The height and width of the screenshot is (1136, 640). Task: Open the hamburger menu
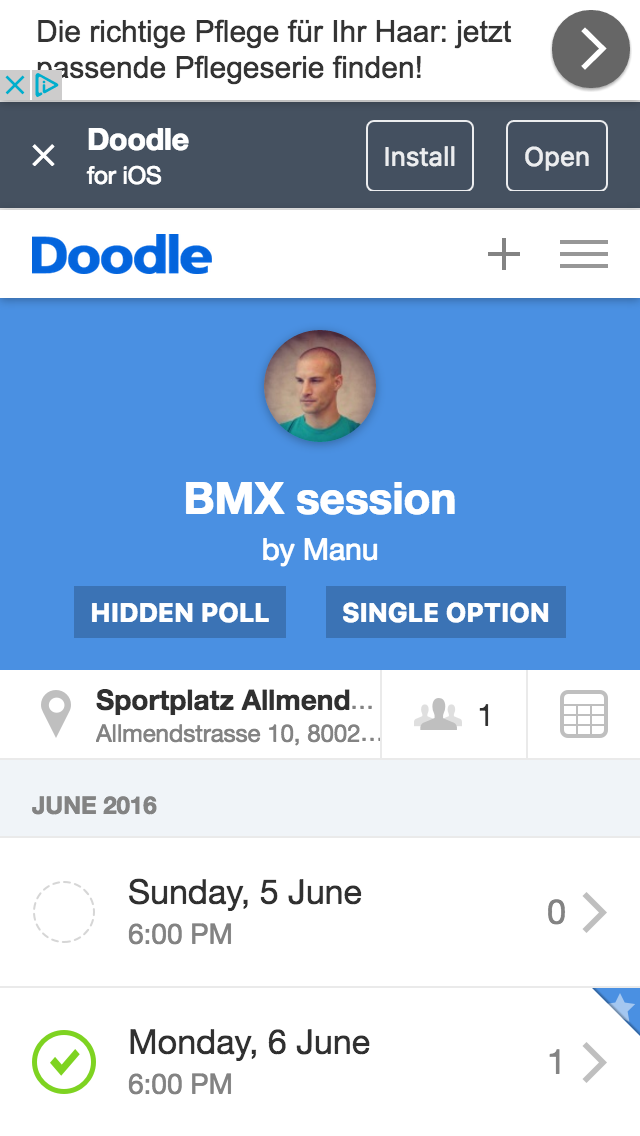pyautogui.click(x=584, y=256)
